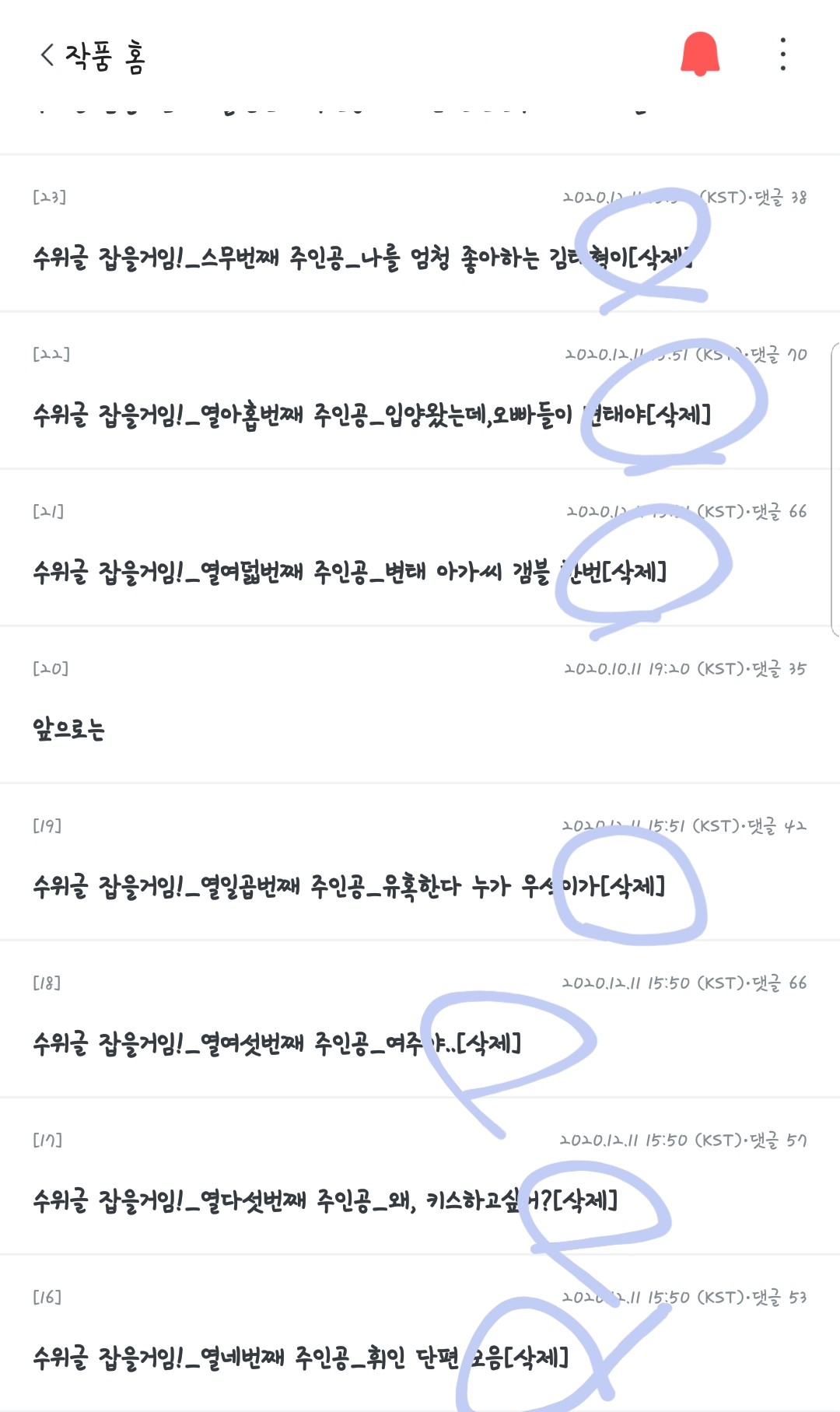Open post [22] 열아홉번째 주인공

click(311, 415)
